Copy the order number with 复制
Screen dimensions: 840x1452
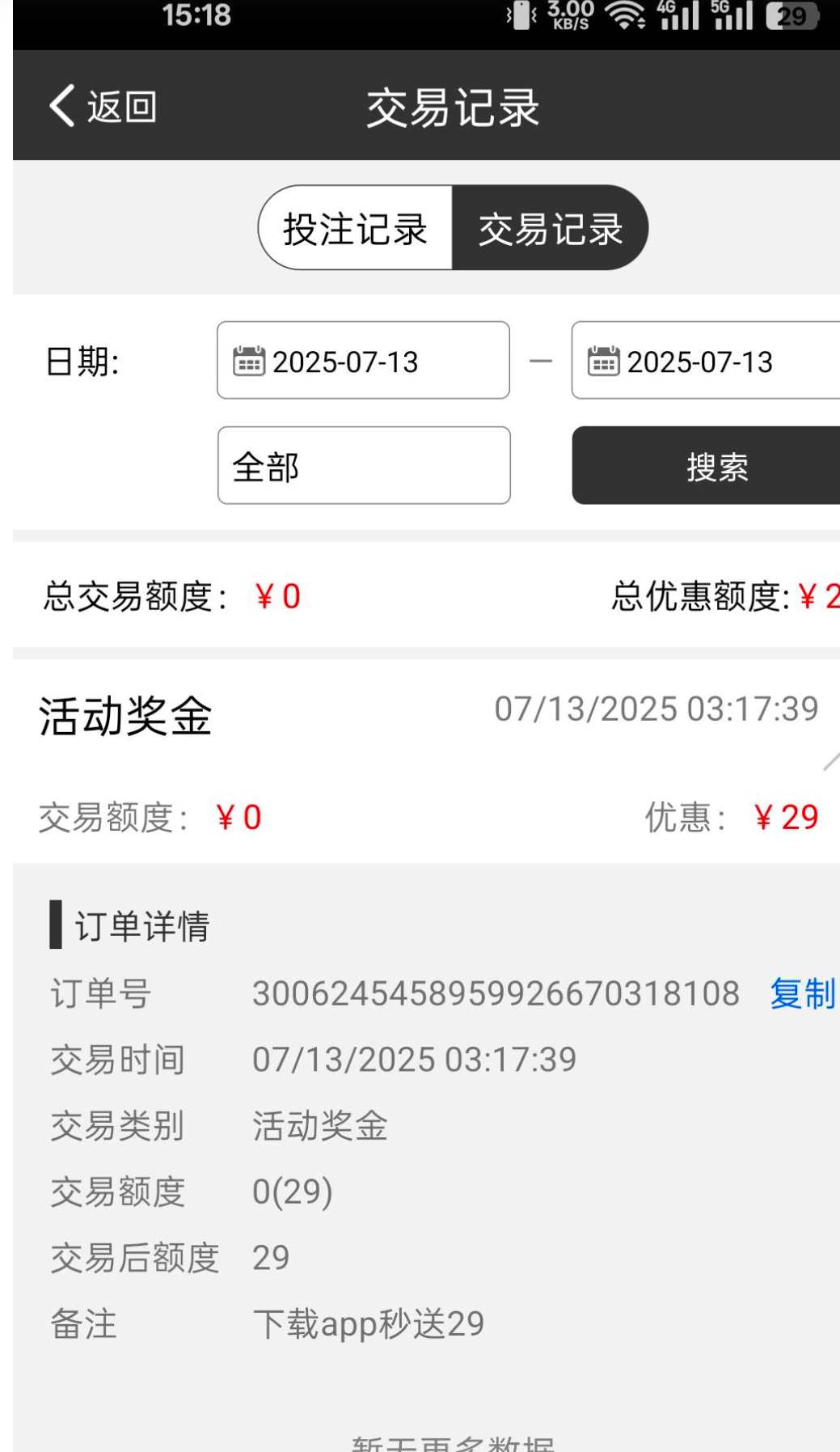tap(802, 993)
